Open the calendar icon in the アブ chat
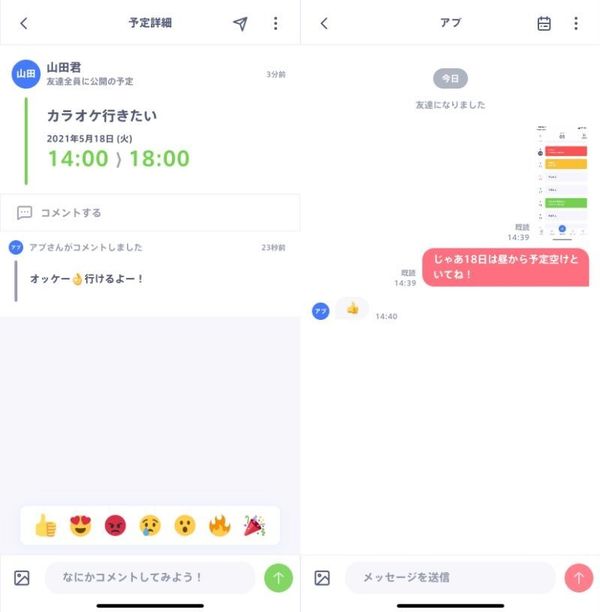Screen dimensions: 600x612 pyautogui.click(x=544, y=23)
